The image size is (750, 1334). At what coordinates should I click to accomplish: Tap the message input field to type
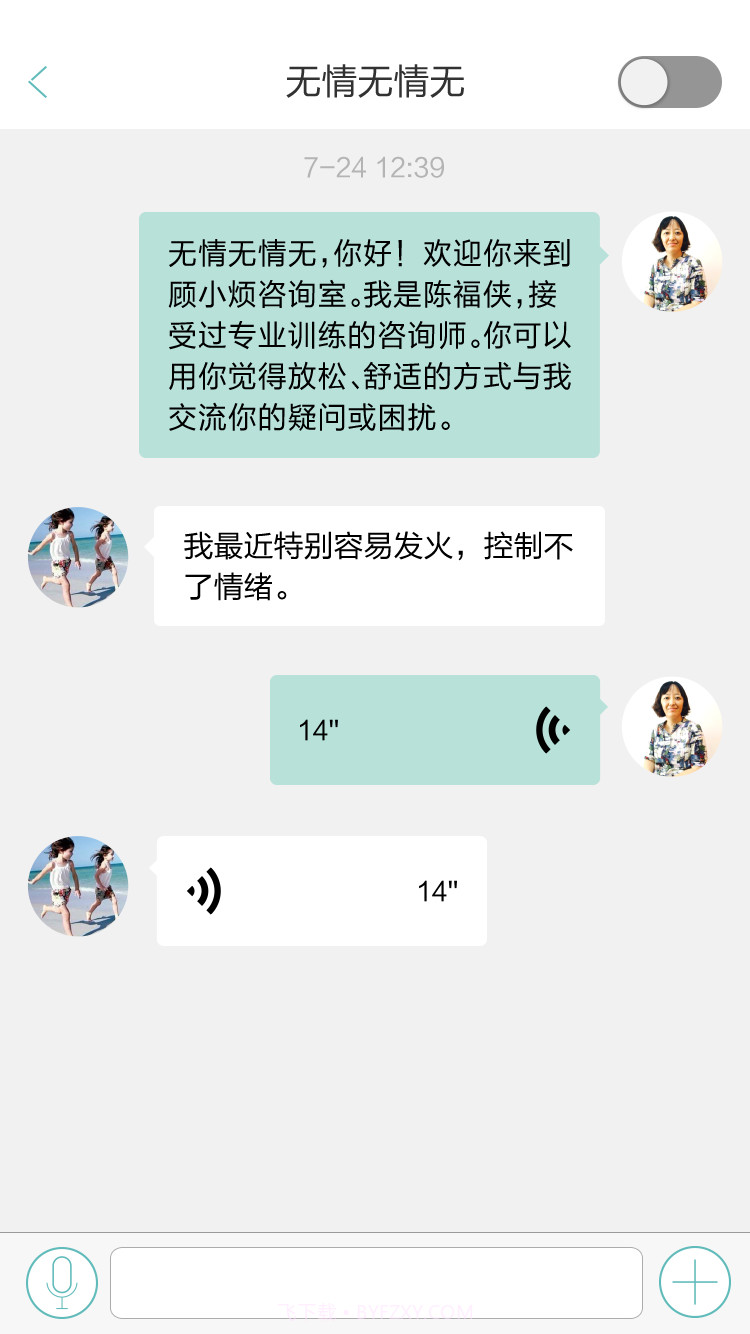pos(377,1281)
